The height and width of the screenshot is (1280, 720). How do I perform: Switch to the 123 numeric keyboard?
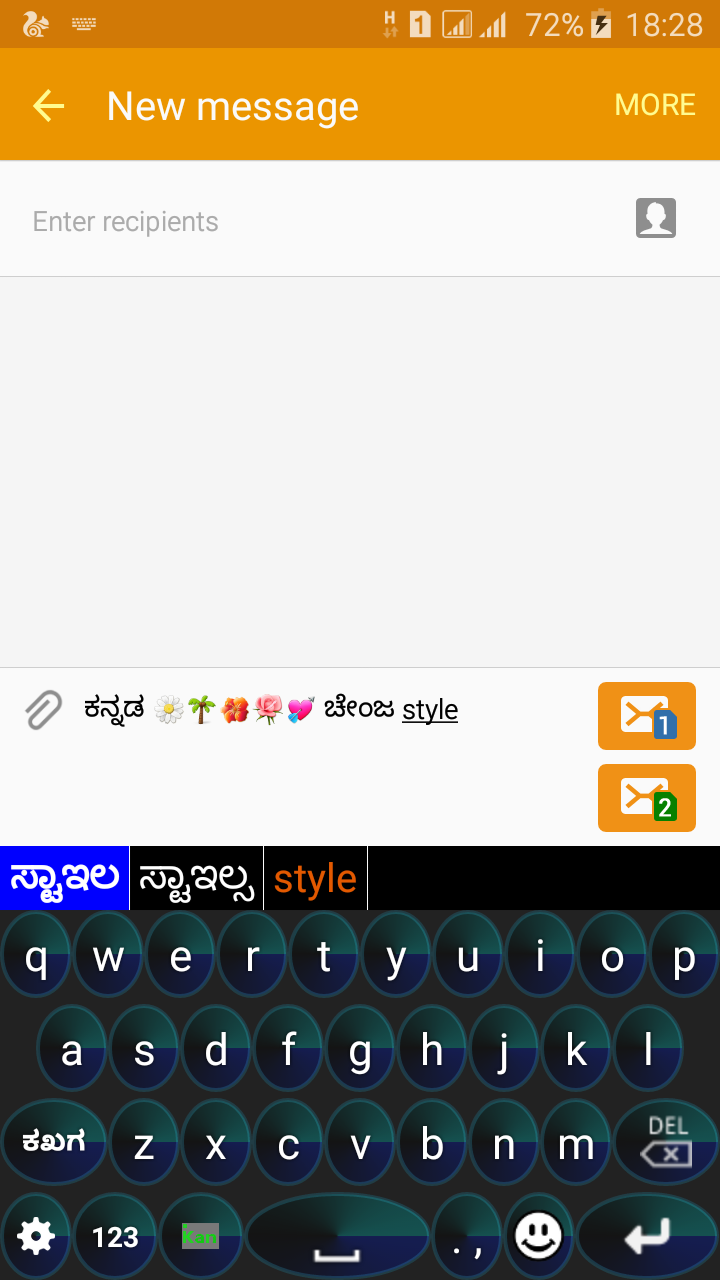coord(115,1237)
